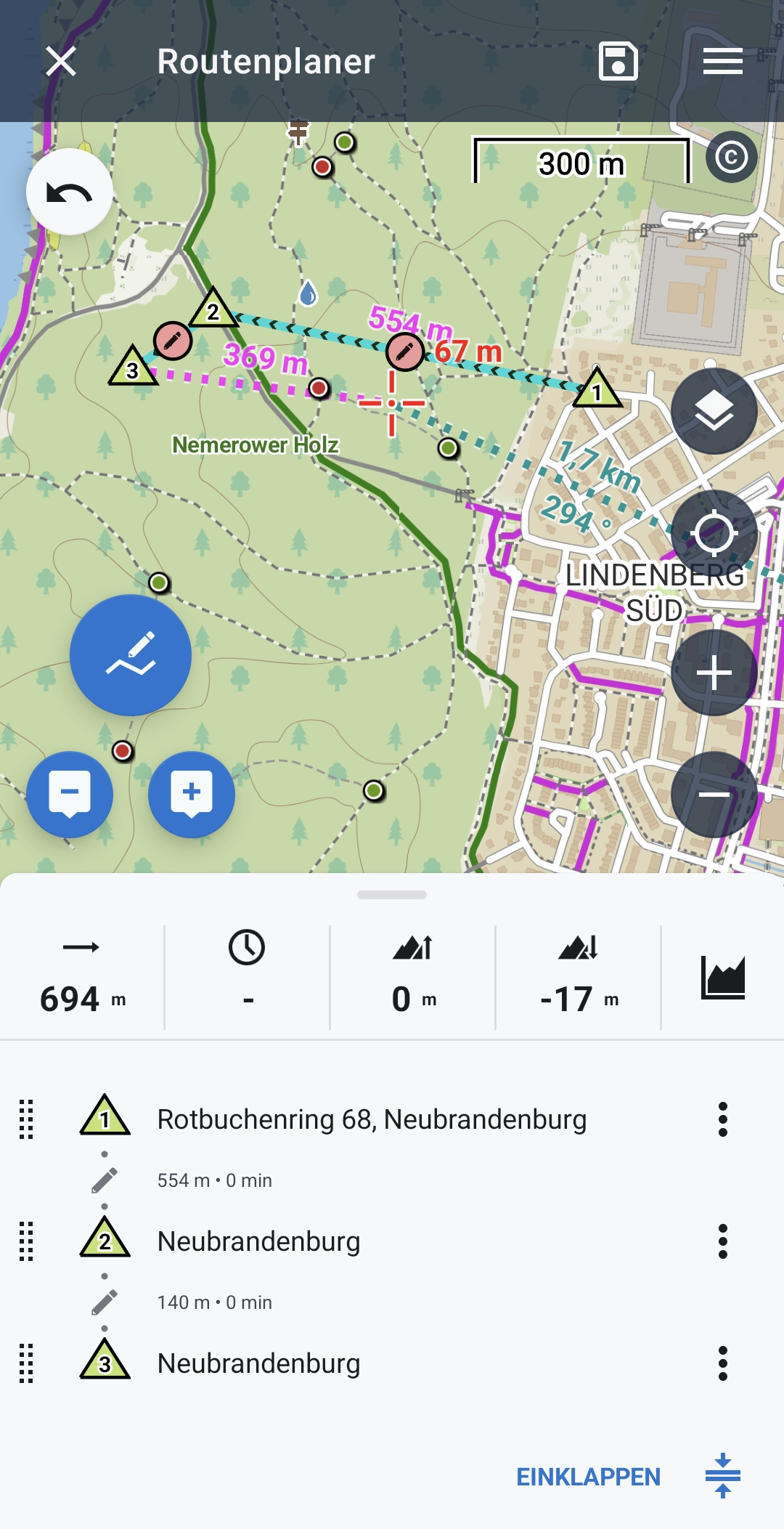Close the Routenplaner screen
Screen dimensions: 784x1529
point(61,62)
